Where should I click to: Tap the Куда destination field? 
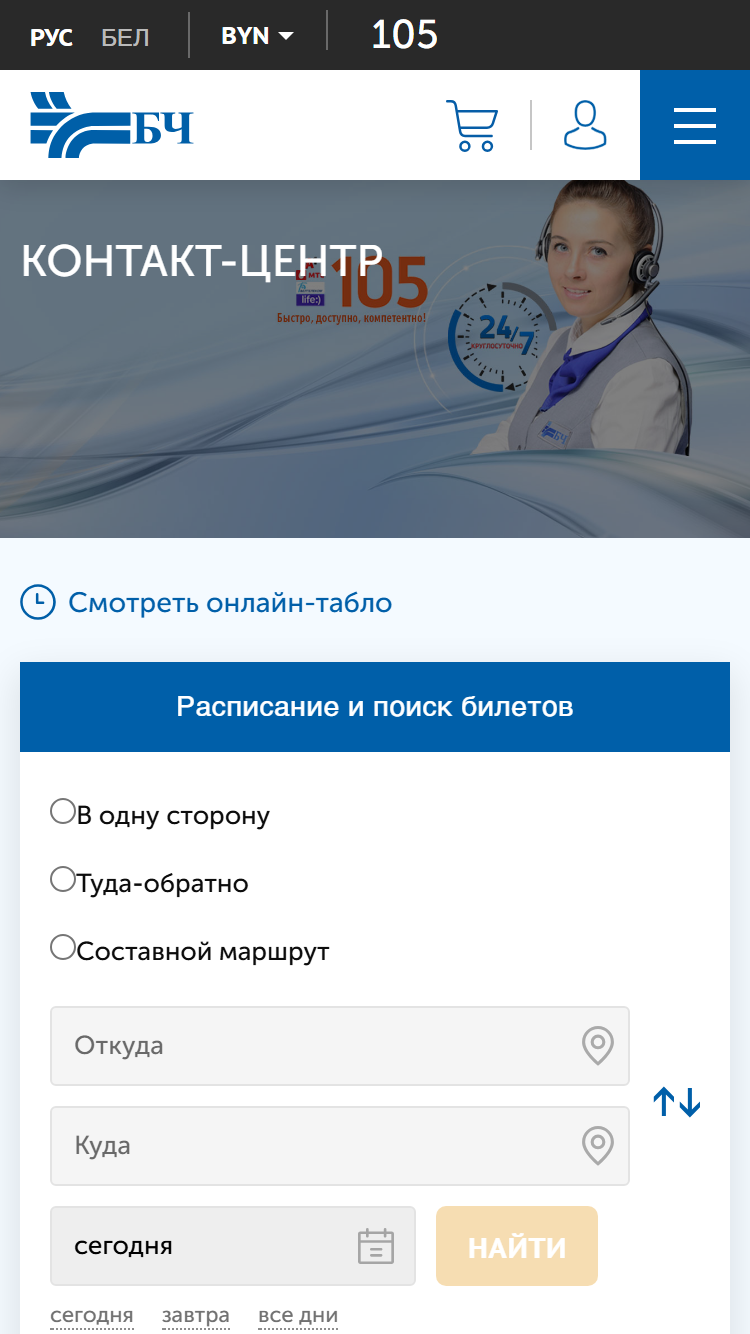(340, 1146)
